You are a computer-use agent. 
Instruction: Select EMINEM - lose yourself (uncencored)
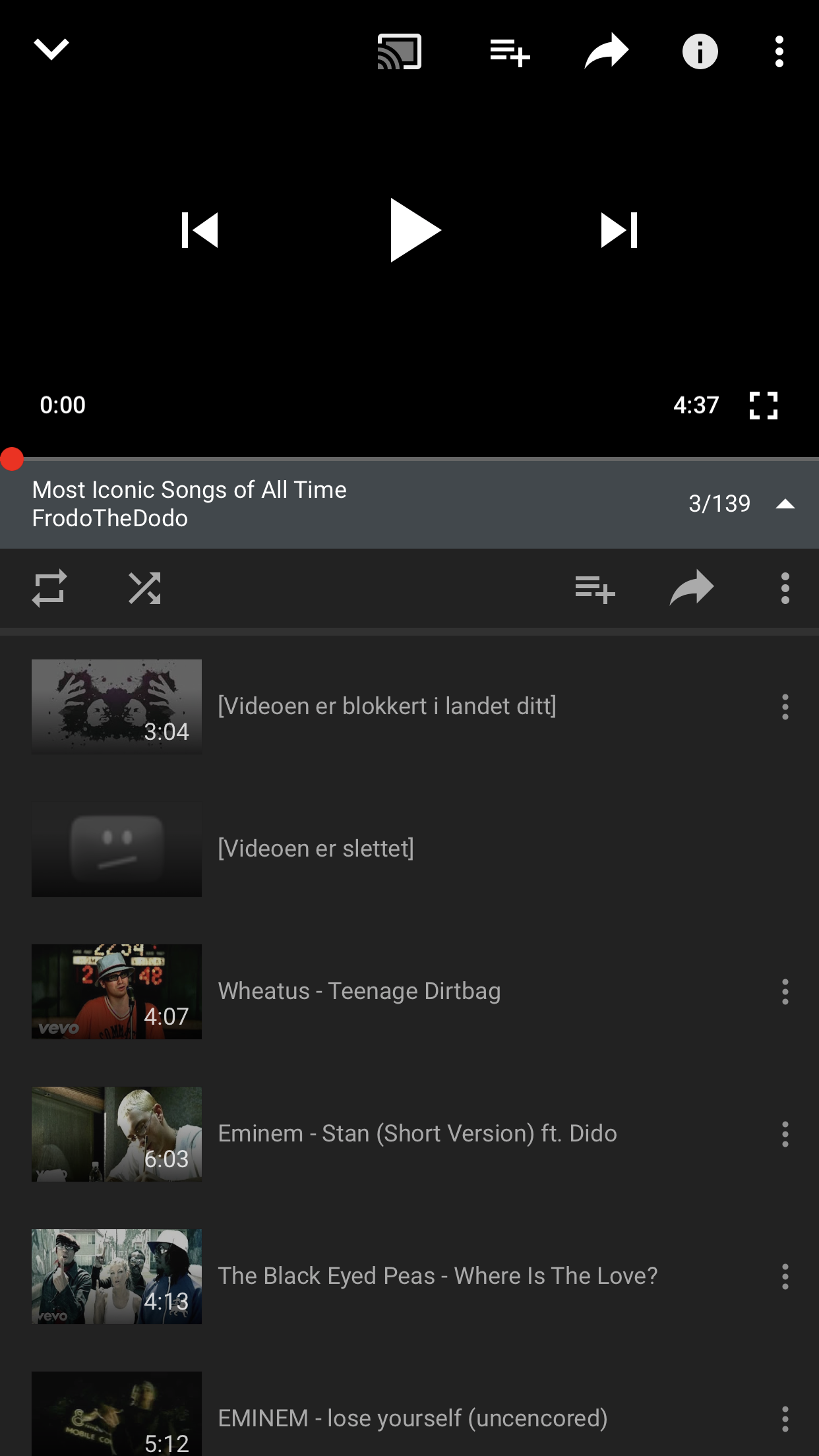click(x=412, y=1418)
